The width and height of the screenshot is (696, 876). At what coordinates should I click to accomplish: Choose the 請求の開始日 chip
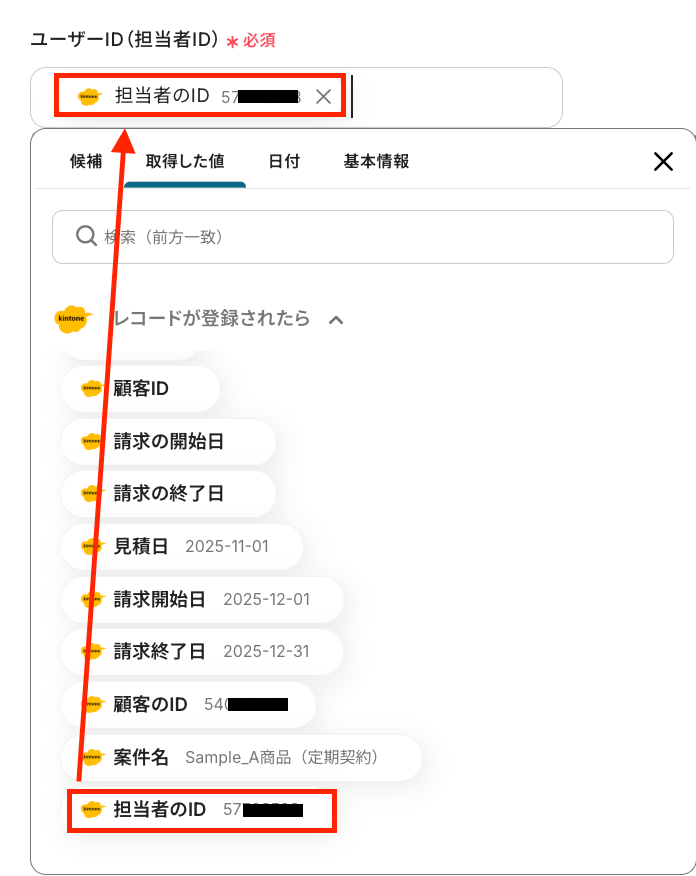pyautogui.click(x=168, y=442)
